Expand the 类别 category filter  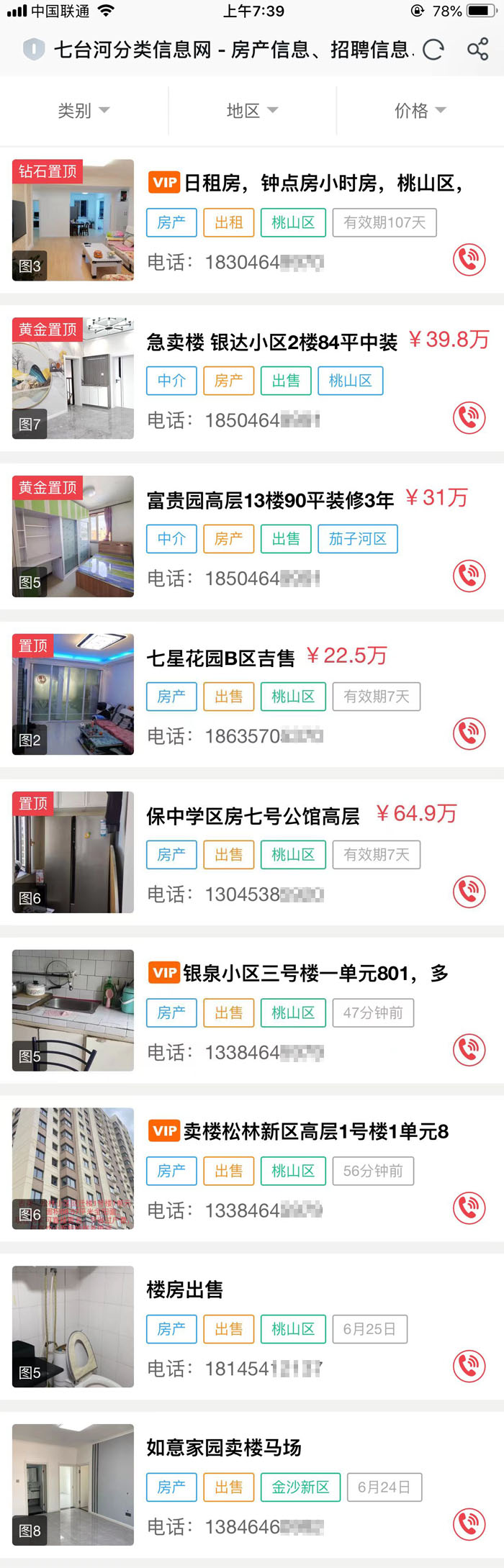point(84,111)
